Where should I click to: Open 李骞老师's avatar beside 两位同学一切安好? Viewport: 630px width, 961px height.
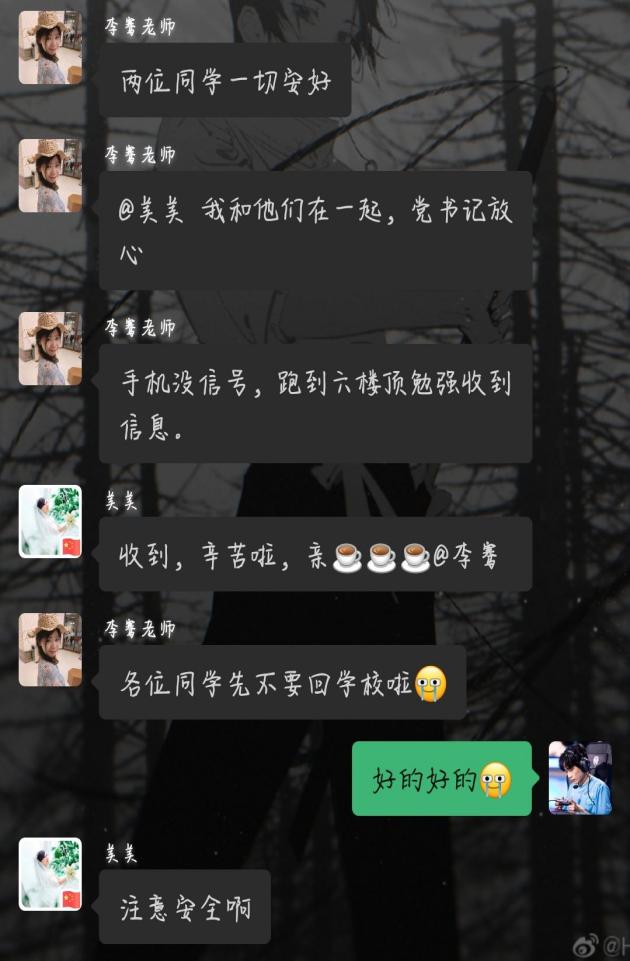coord(50,48)
